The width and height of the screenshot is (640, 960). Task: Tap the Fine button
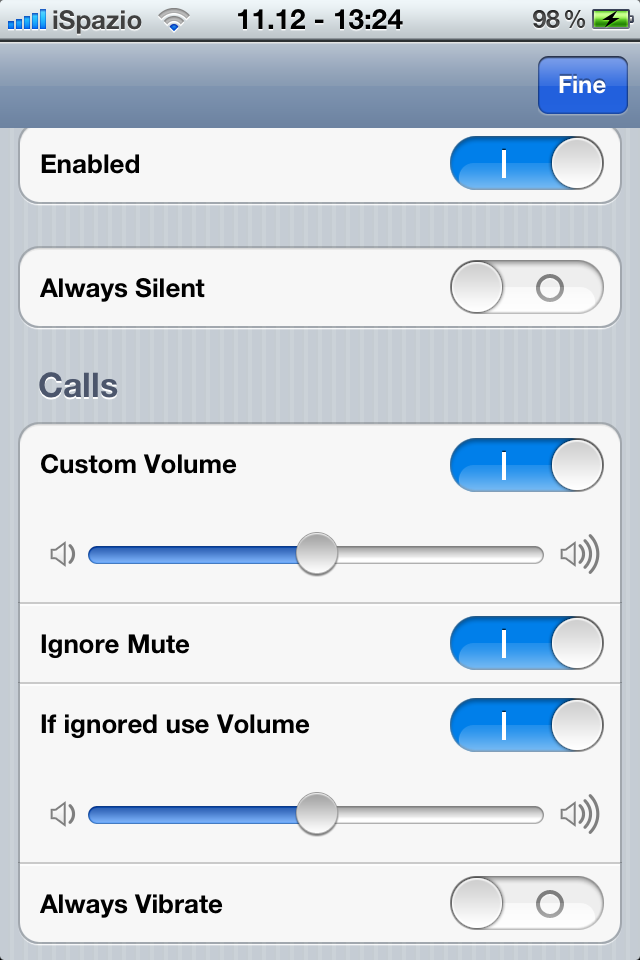[x=581, y=85]
